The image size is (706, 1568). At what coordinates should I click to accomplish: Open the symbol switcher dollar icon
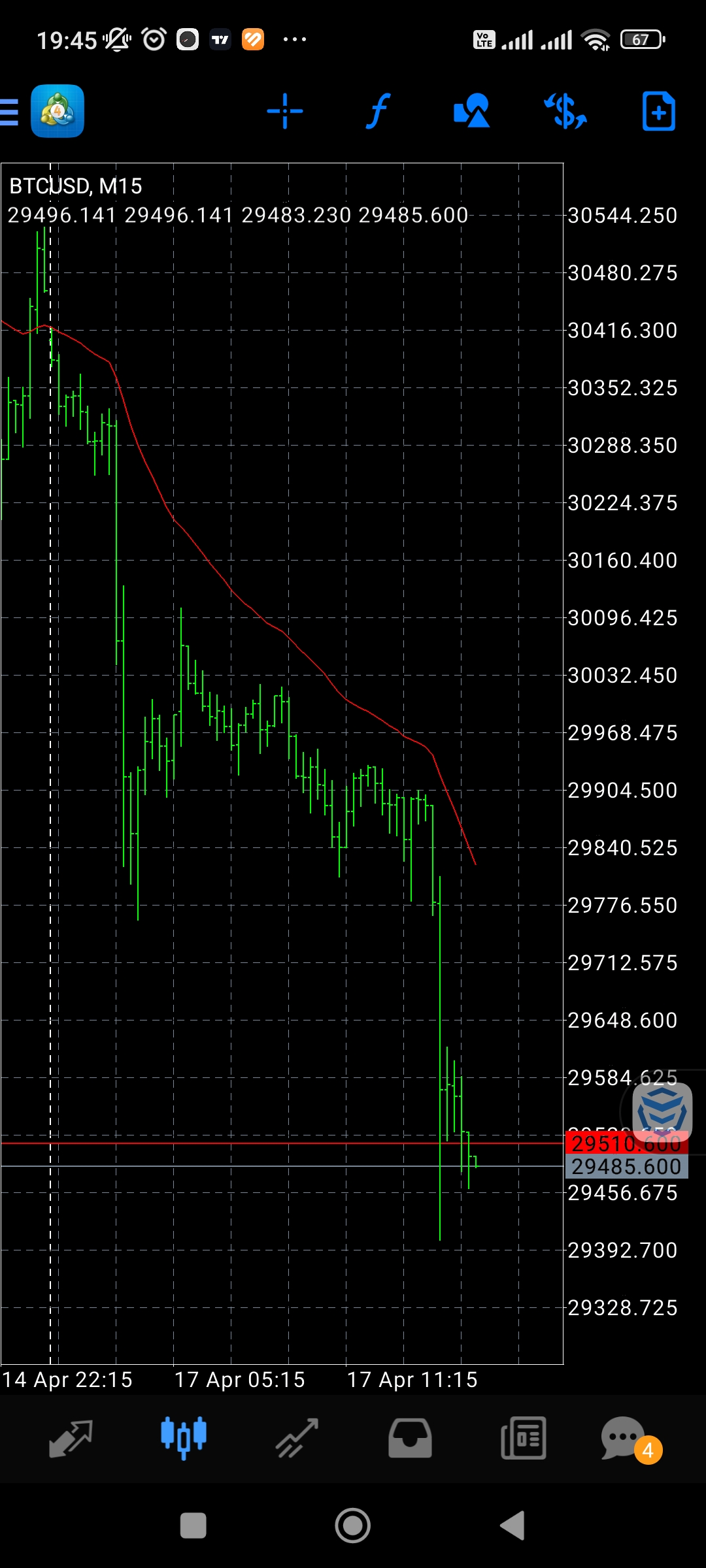pos(565,112)
